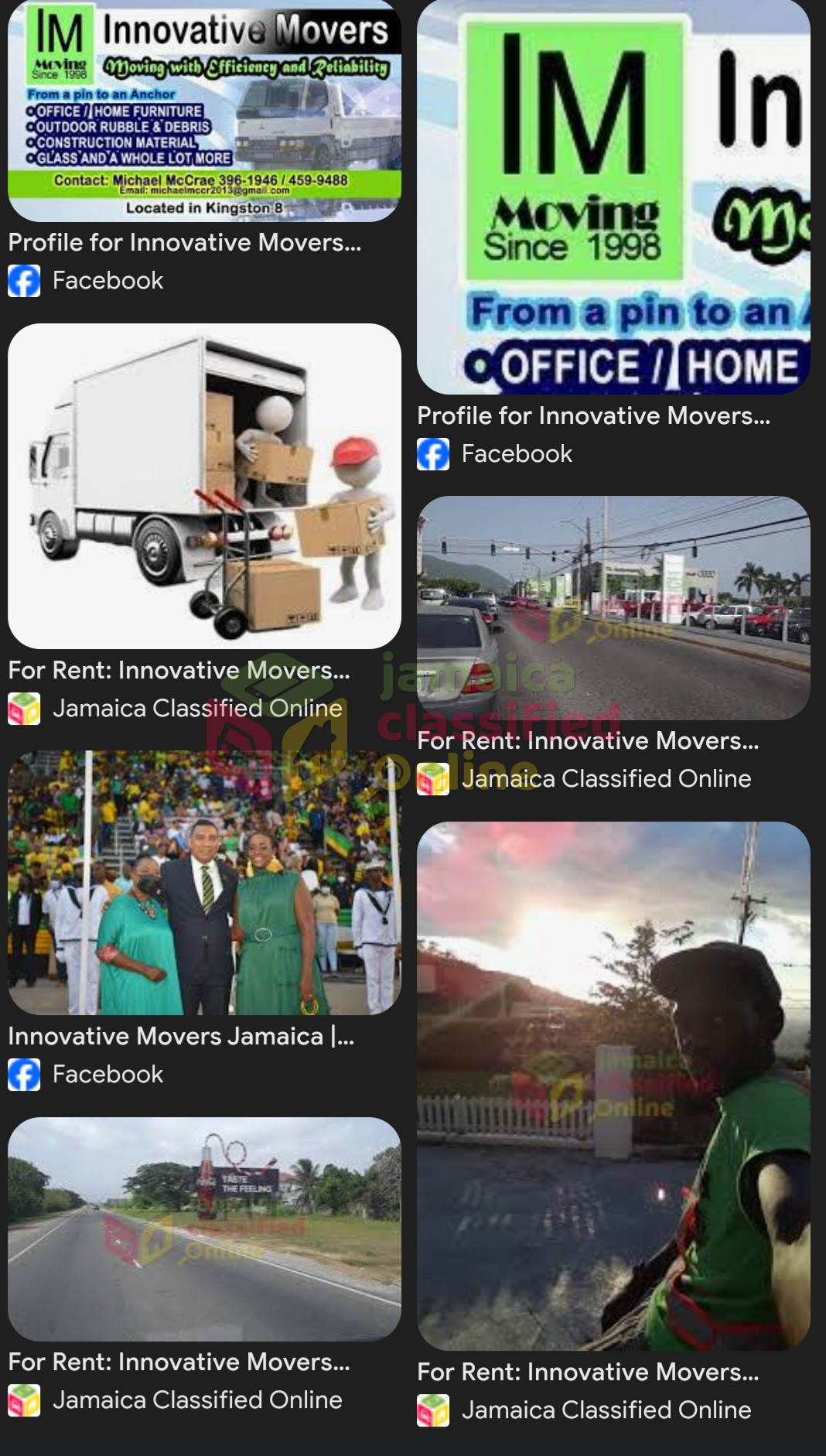Open the Innovative Movers banner with truck result
Image resolution: width=826 pixels, height=1456 pixels.
204,111
